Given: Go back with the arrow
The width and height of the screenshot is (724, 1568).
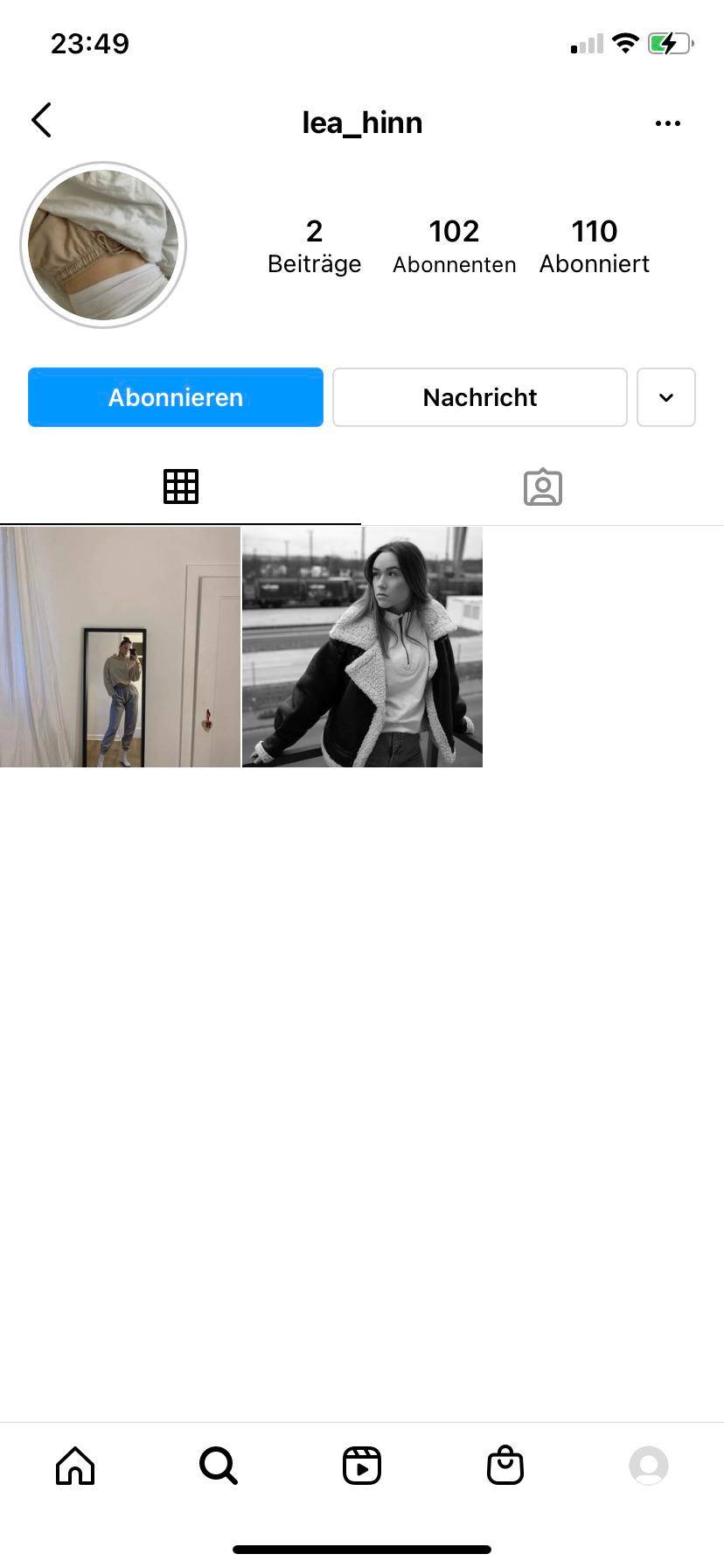Looking at the screenshot, I should [41, 121].
